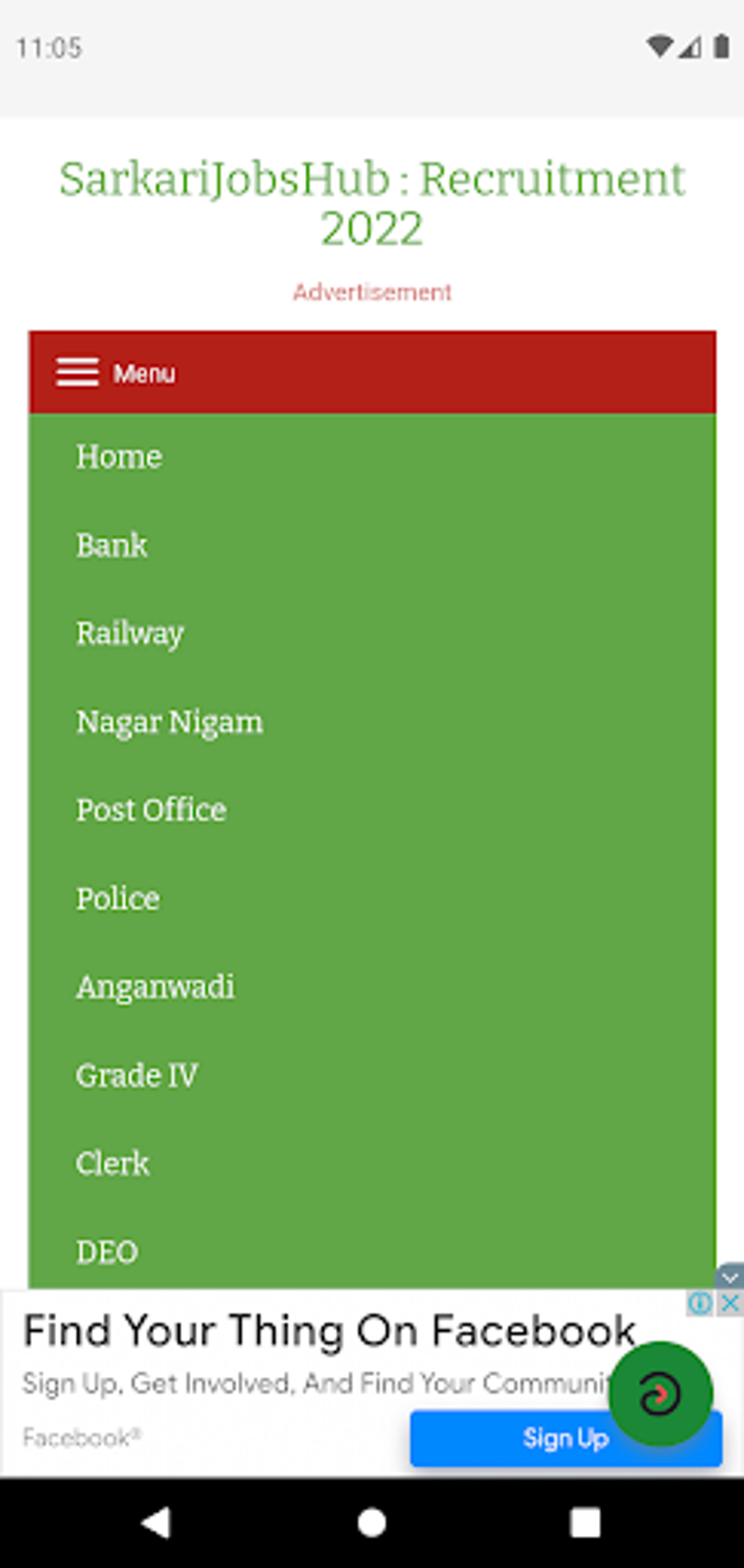Select Home from the navigation list
This screenshot has width=744, height=1568.
click(119, 456)
